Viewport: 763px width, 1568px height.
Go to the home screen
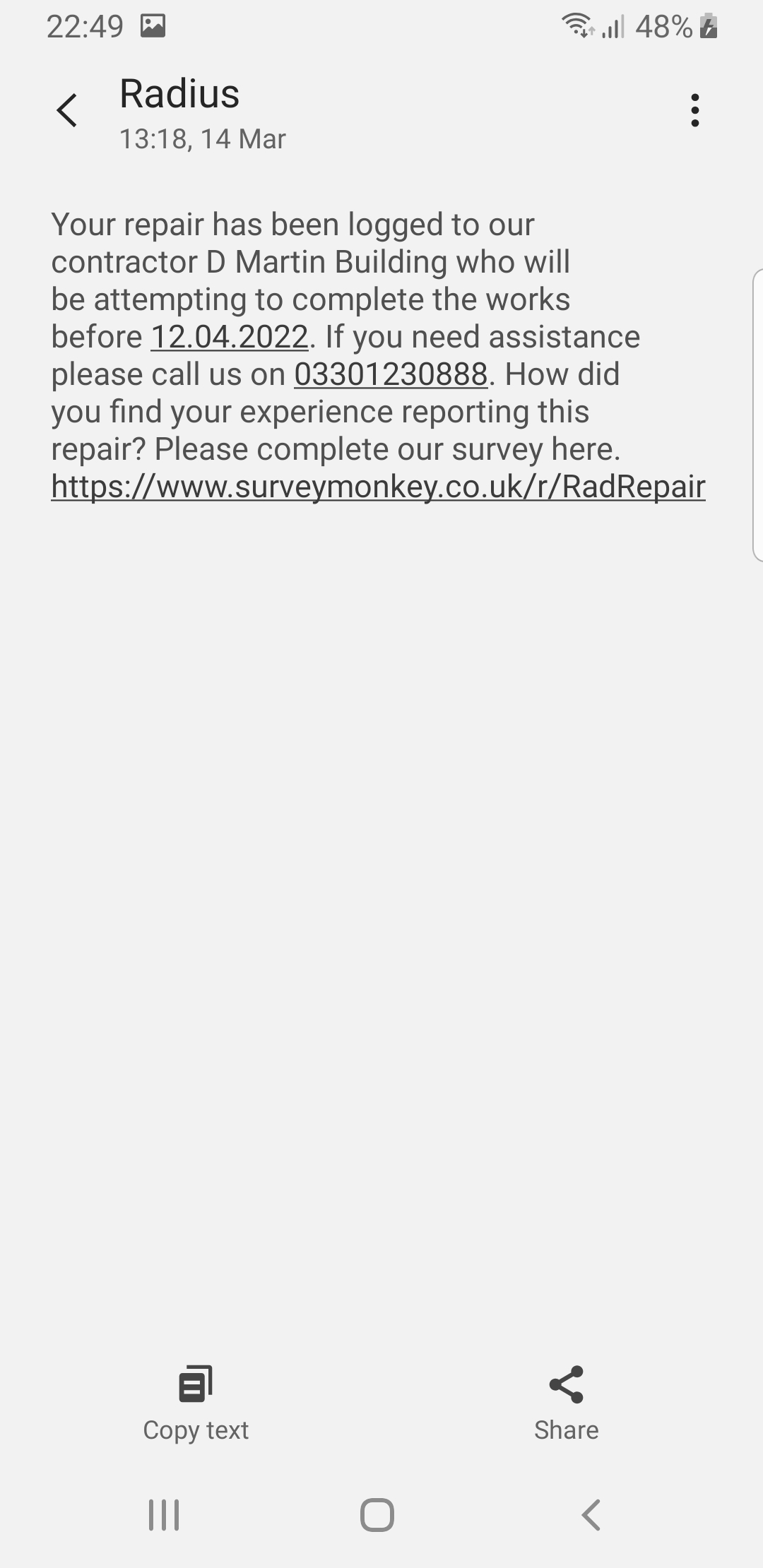coord(377,1515)
